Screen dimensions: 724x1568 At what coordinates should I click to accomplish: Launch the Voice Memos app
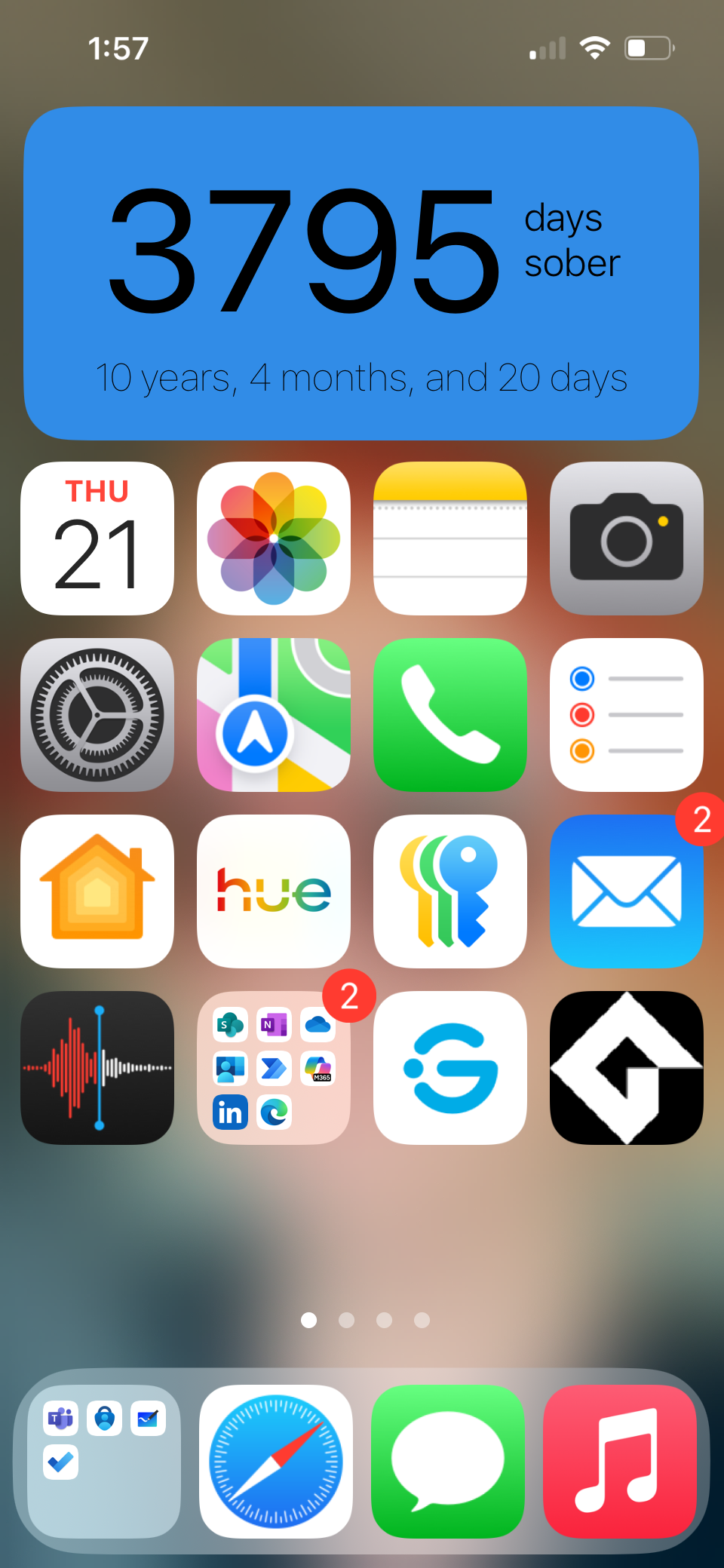tap(97, 1068)
